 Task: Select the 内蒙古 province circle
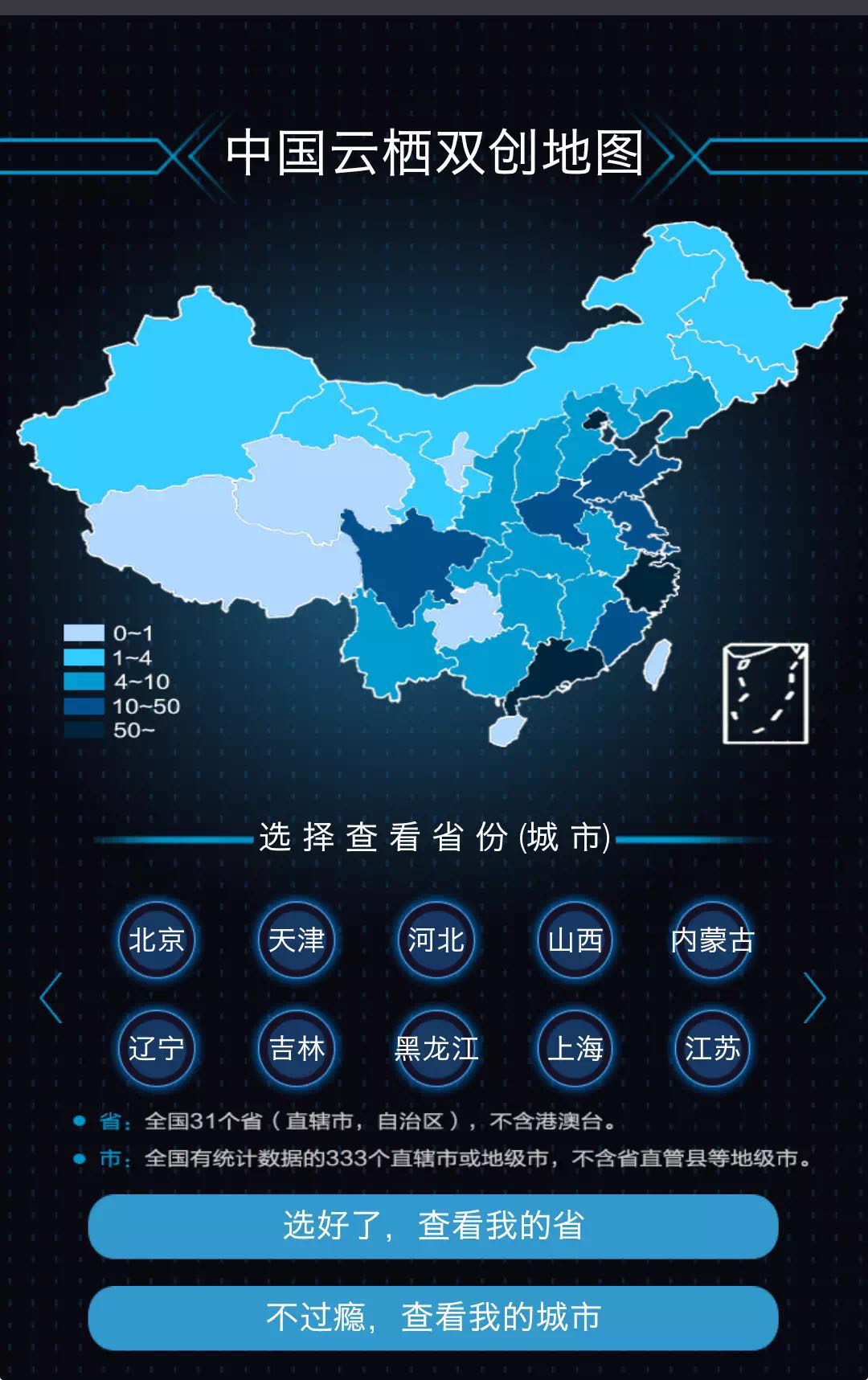(x=711, y=940)
